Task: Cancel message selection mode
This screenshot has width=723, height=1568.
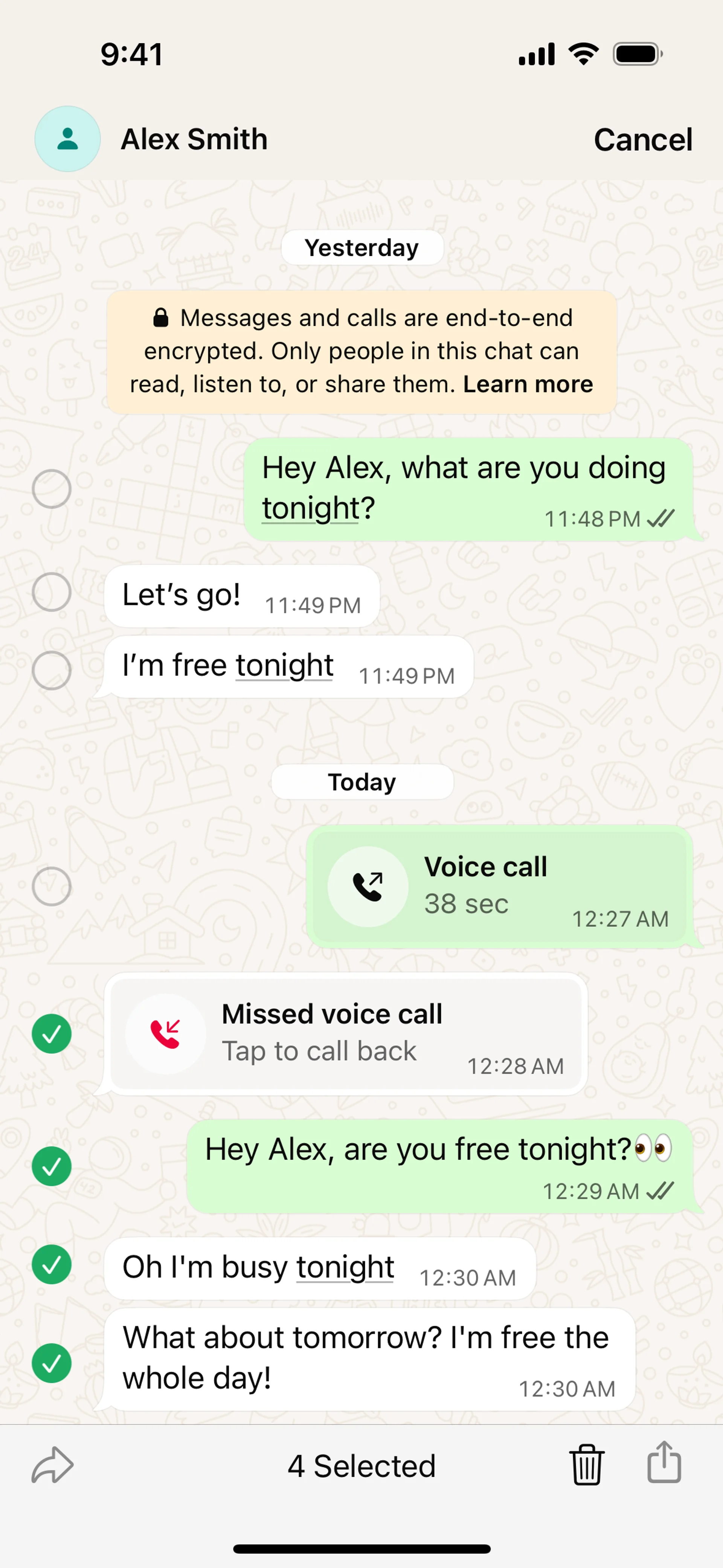Action: click(x=643, y=139)
